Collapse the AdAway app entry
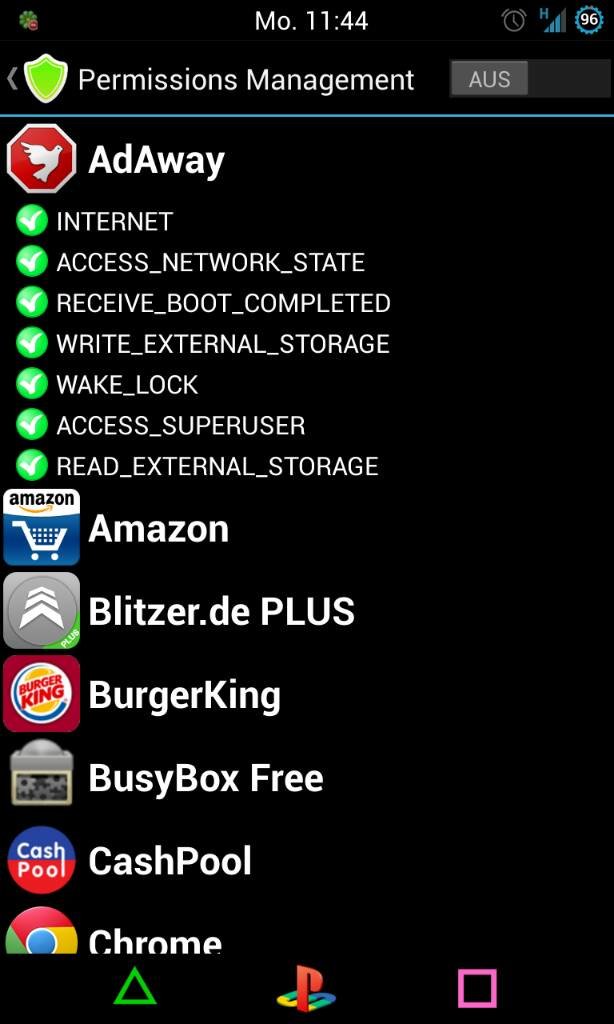 pos(307,160)
